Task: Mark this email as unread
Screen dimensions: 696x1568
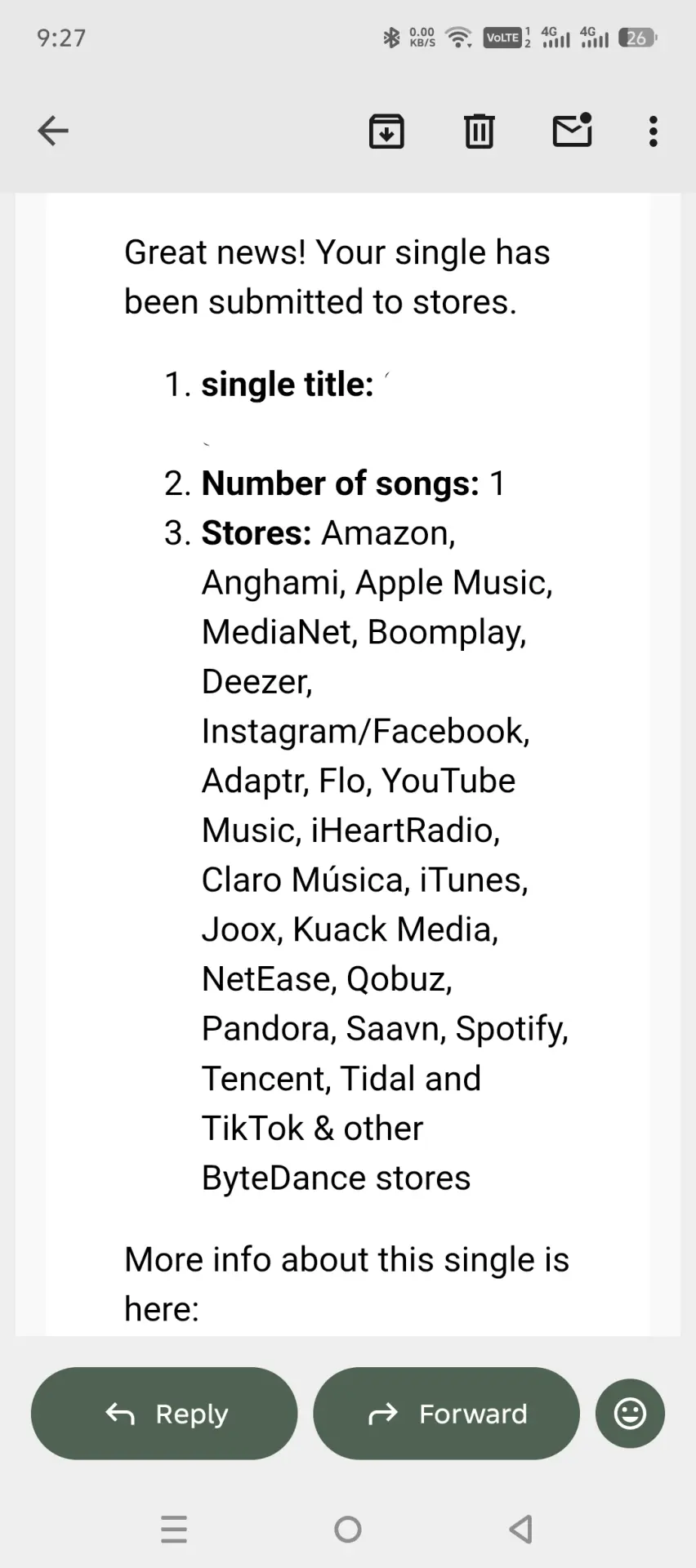Action: coord(573,130)
